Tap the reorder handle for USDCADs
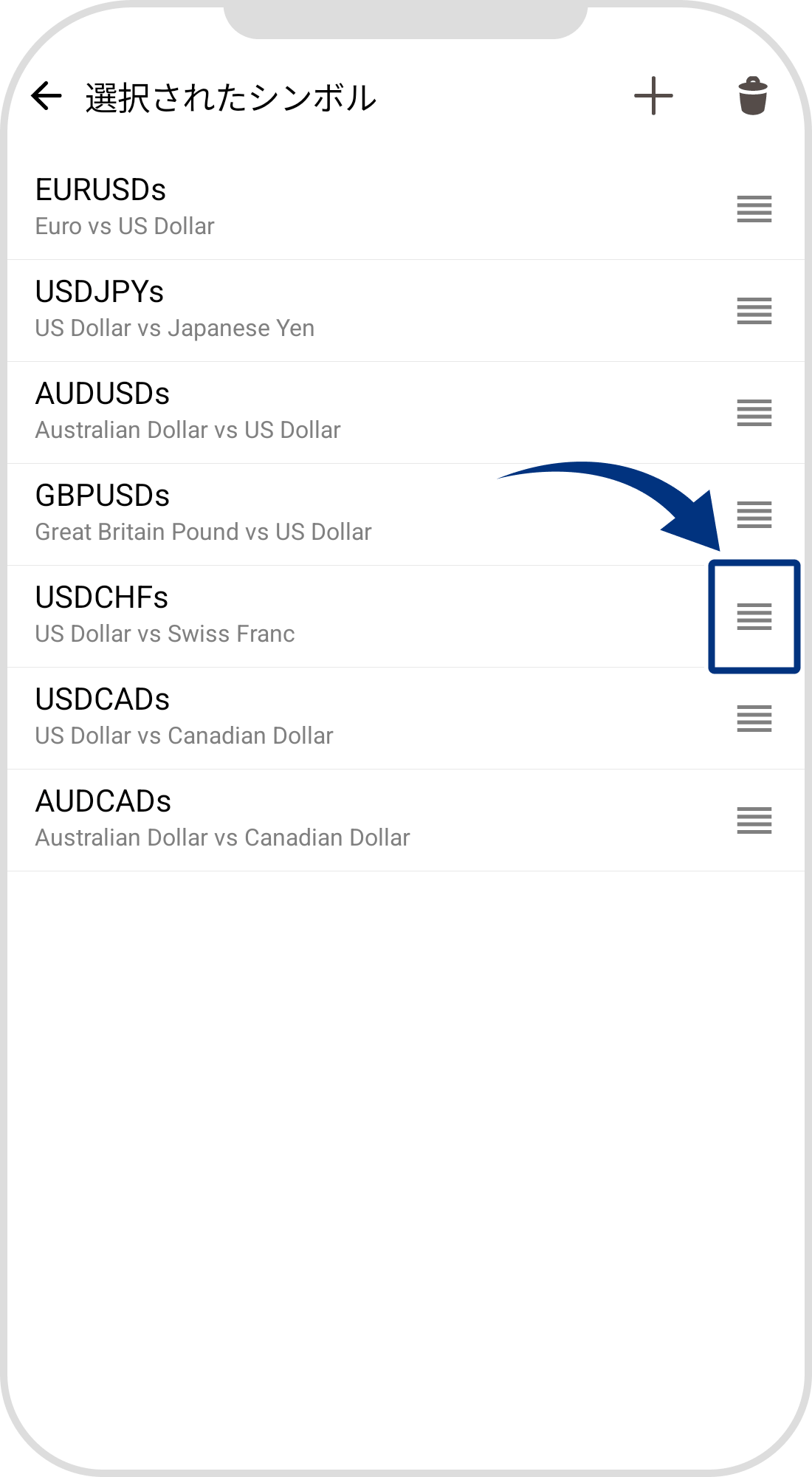The width and height of the screenshot is (812, 1477). coord(754,719)
